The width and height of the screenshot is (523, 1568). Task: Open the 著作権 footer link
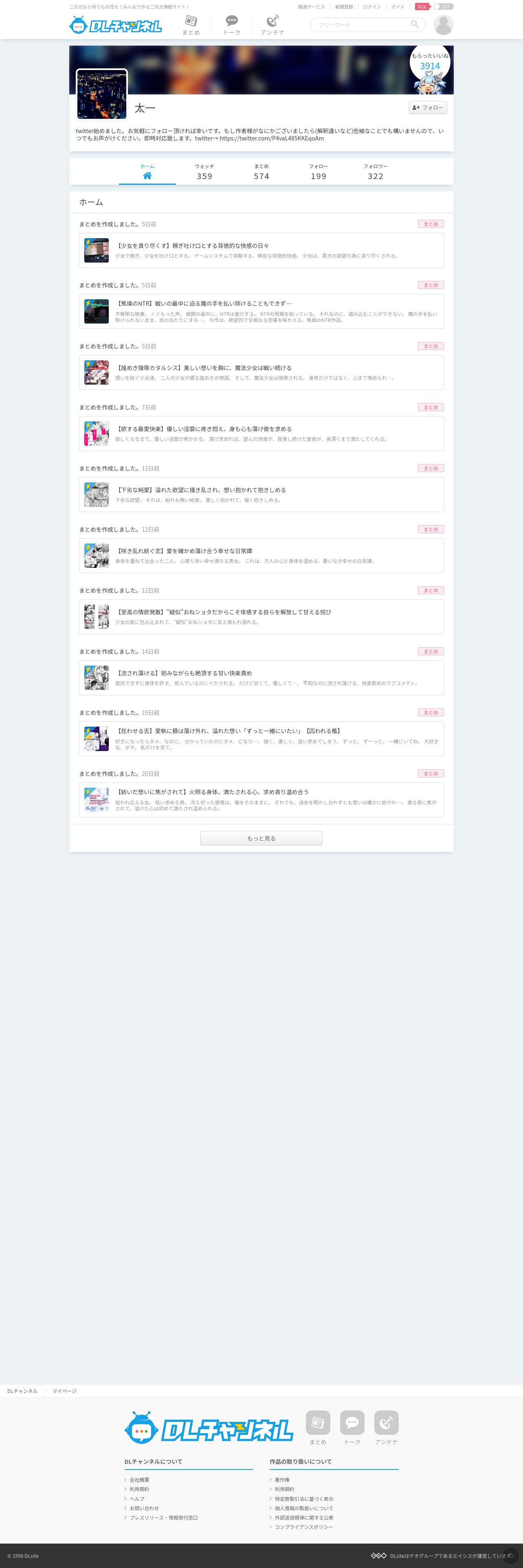282,1480
